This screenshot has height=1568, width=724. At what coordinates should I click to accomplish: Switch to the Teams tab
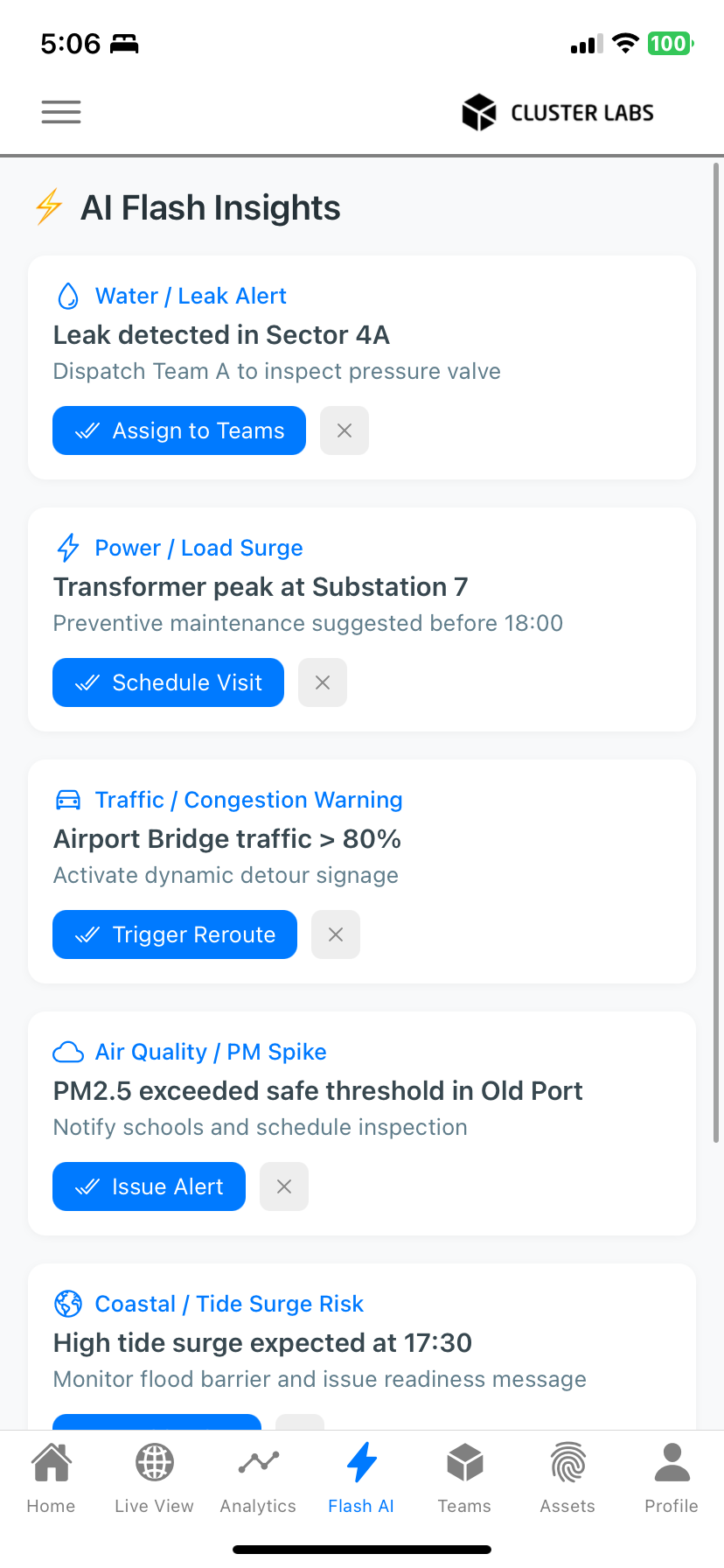(x=464, y=1479)
